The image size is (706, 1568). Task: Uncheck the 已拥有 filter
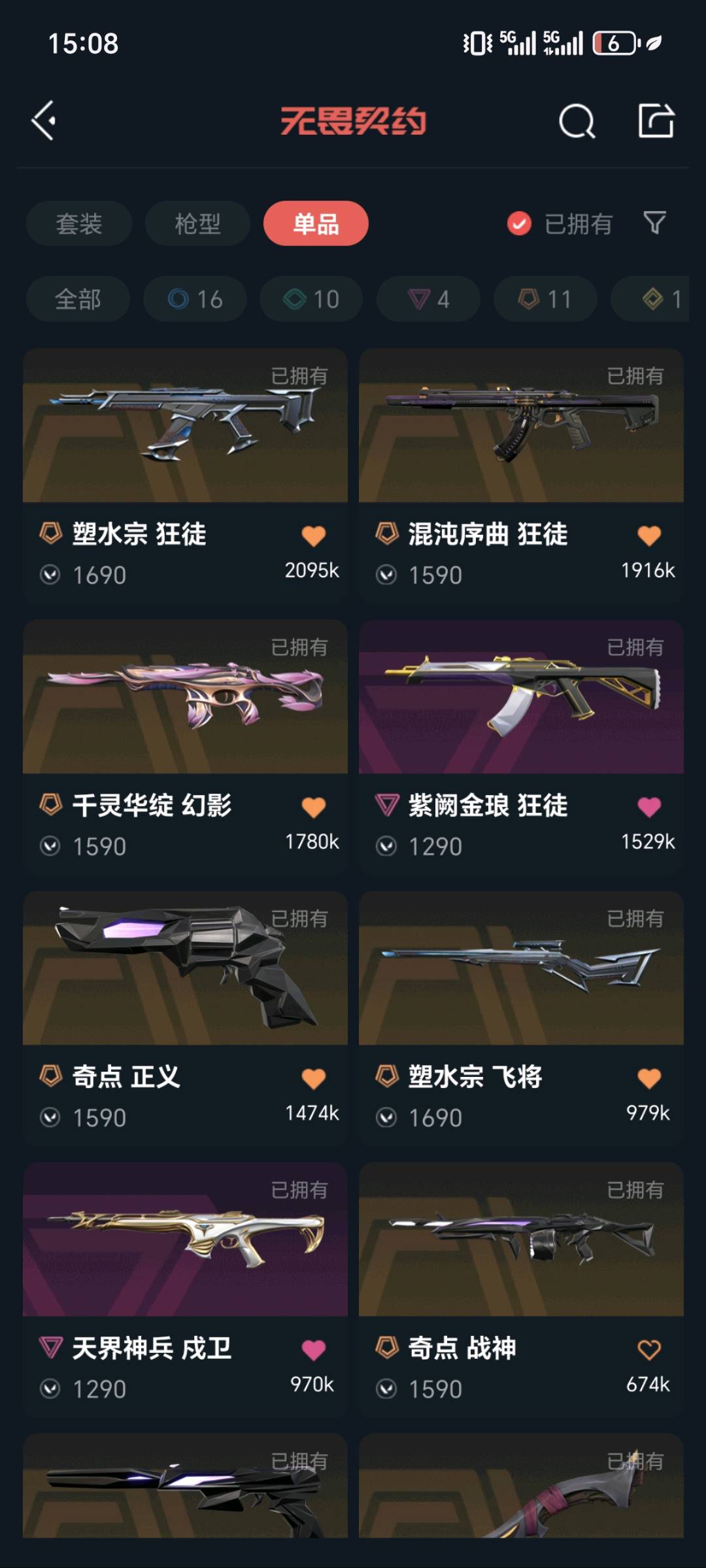coord(520,224)
